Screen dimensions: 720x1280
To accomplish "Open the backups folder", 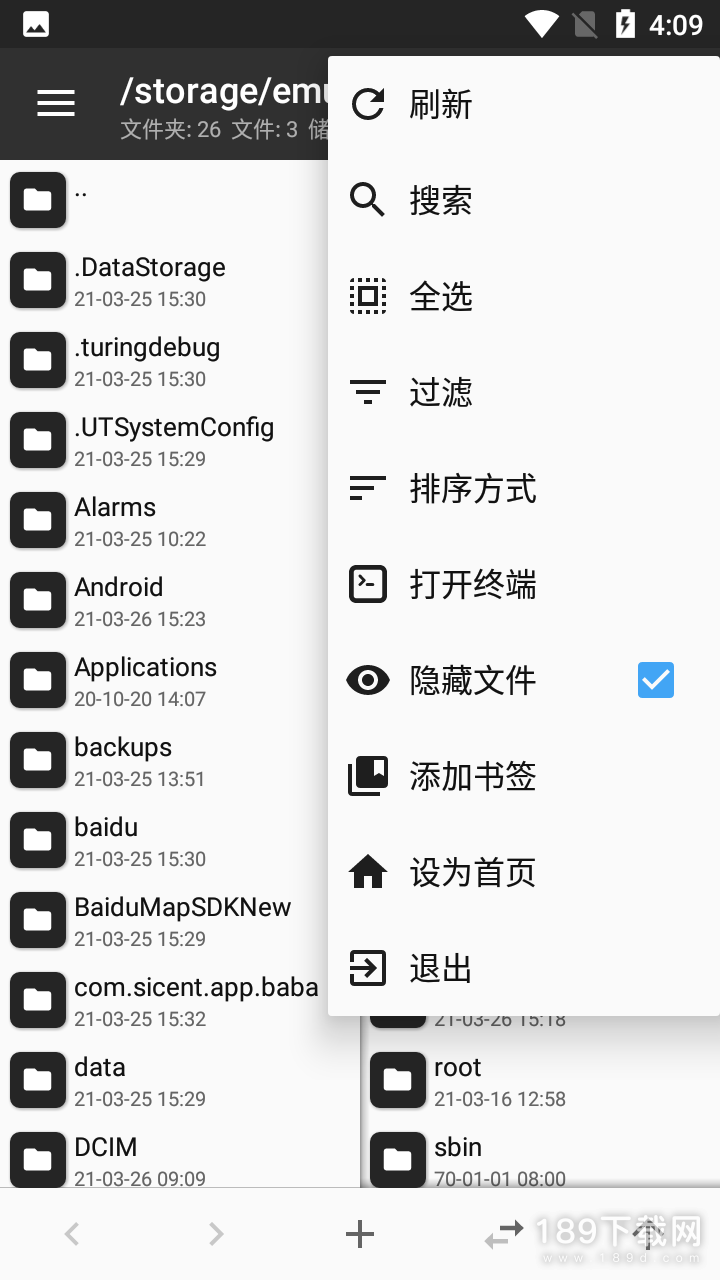I will (122, 760).
